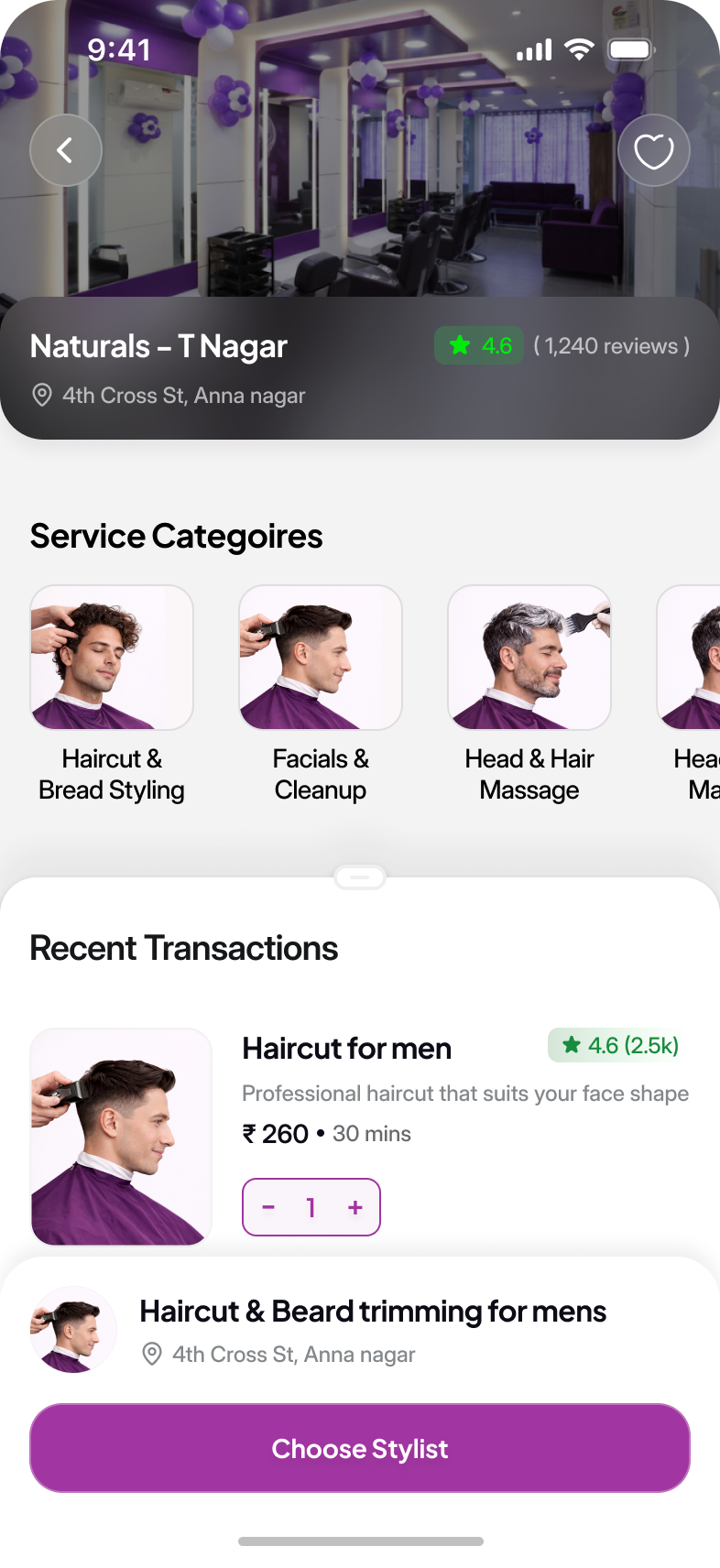
Task: Open the 1,240 reviews link
Action: point(612,345)
